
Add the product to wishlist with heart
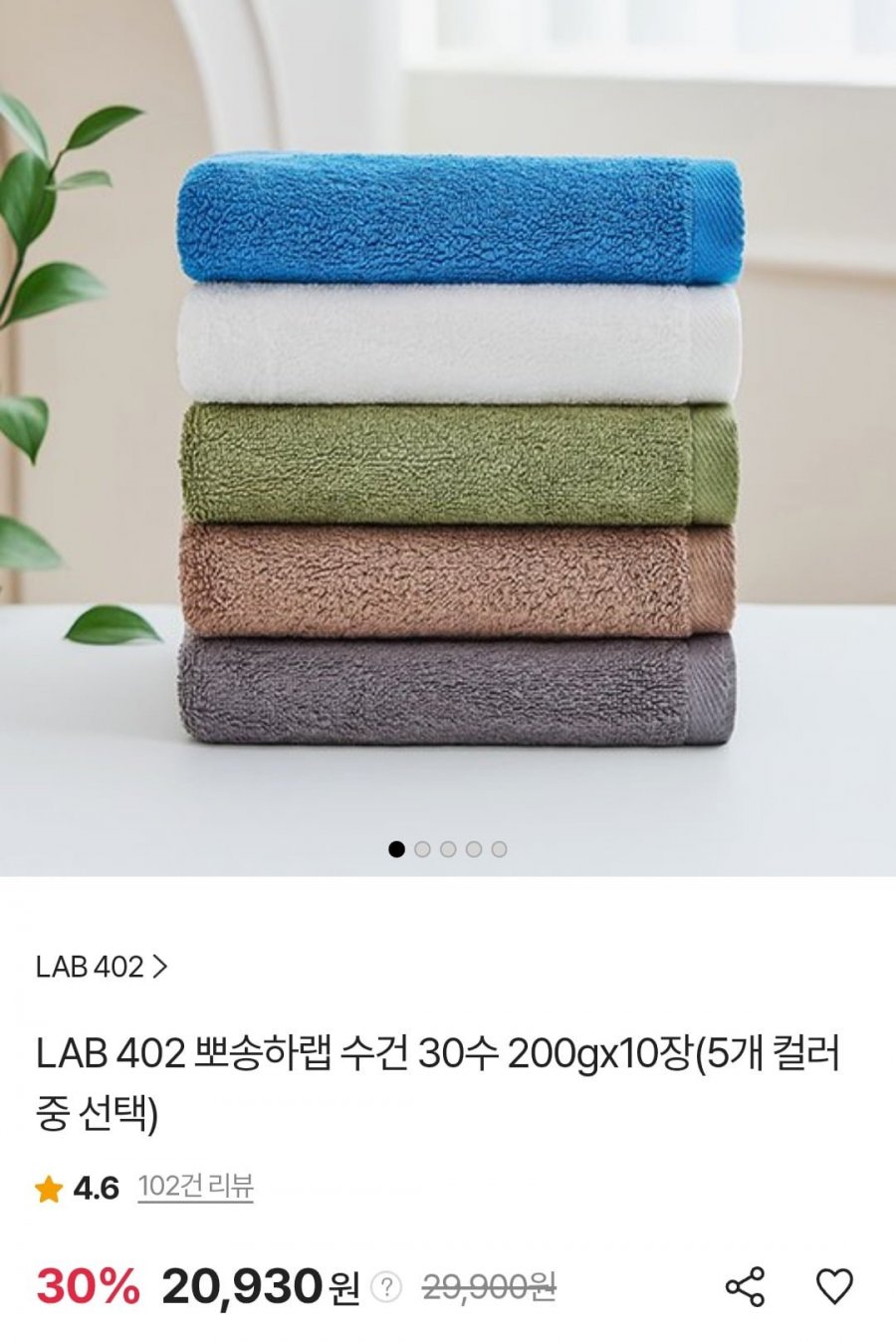pos(834,1287)
